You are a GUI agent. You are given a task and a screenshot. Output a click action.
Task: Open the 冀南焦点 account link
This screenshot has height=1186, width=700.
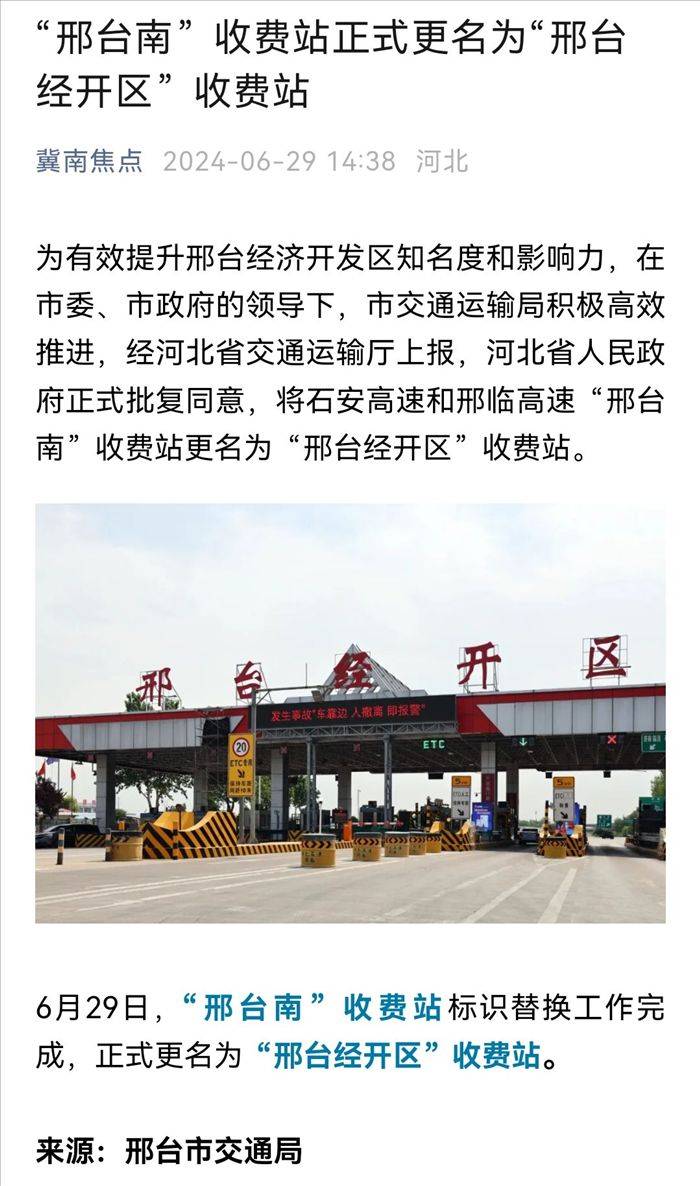(89, 161)
